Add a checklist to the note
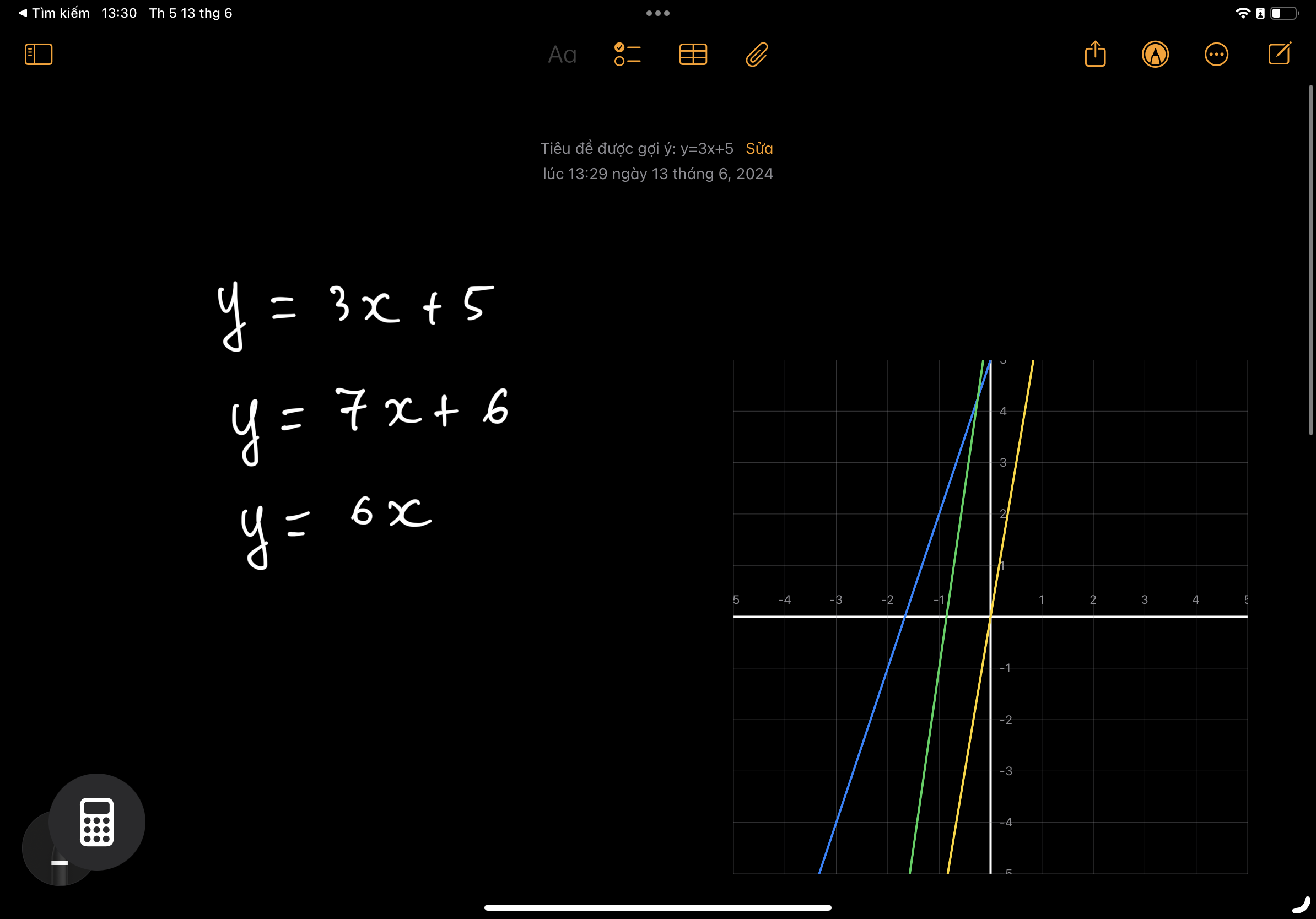The image size is (1316, 919). pyautogui.click(x=627, y=55)
